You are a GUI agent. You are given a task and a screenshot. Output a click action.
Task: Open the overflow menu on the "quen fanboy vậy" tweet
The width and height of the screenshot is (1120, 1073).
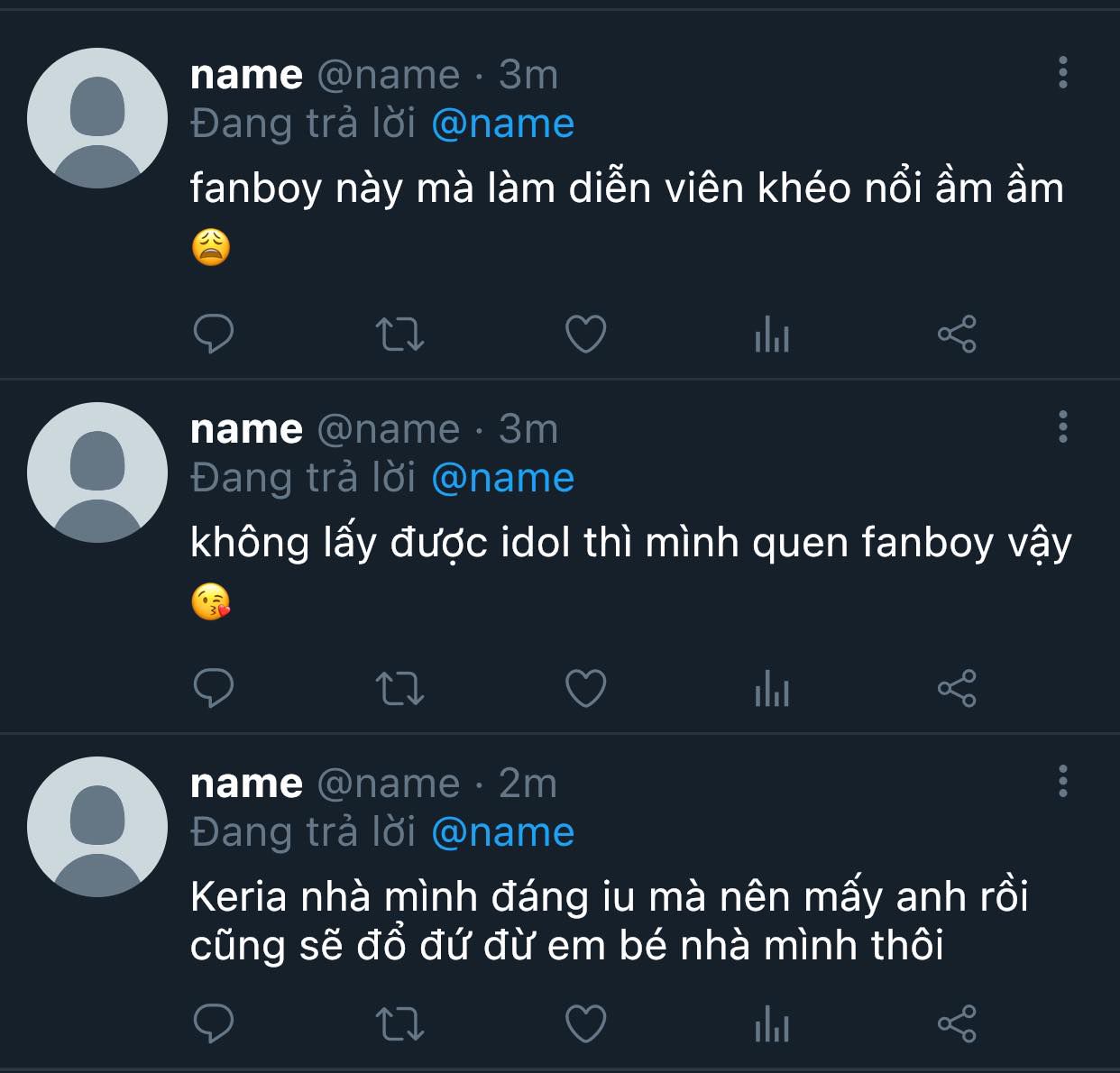(x=1063, y=426)
